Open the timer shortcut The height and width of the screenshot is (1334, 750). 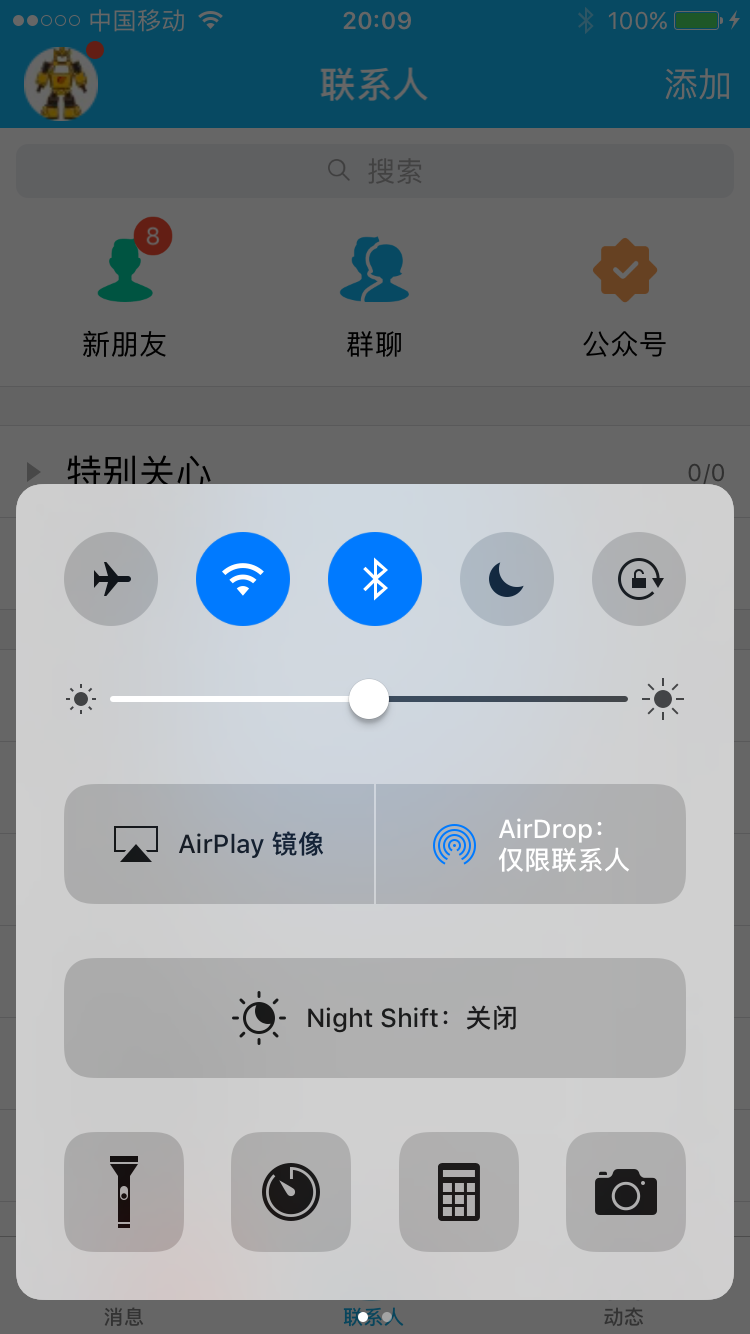[x=291, y=1192]
